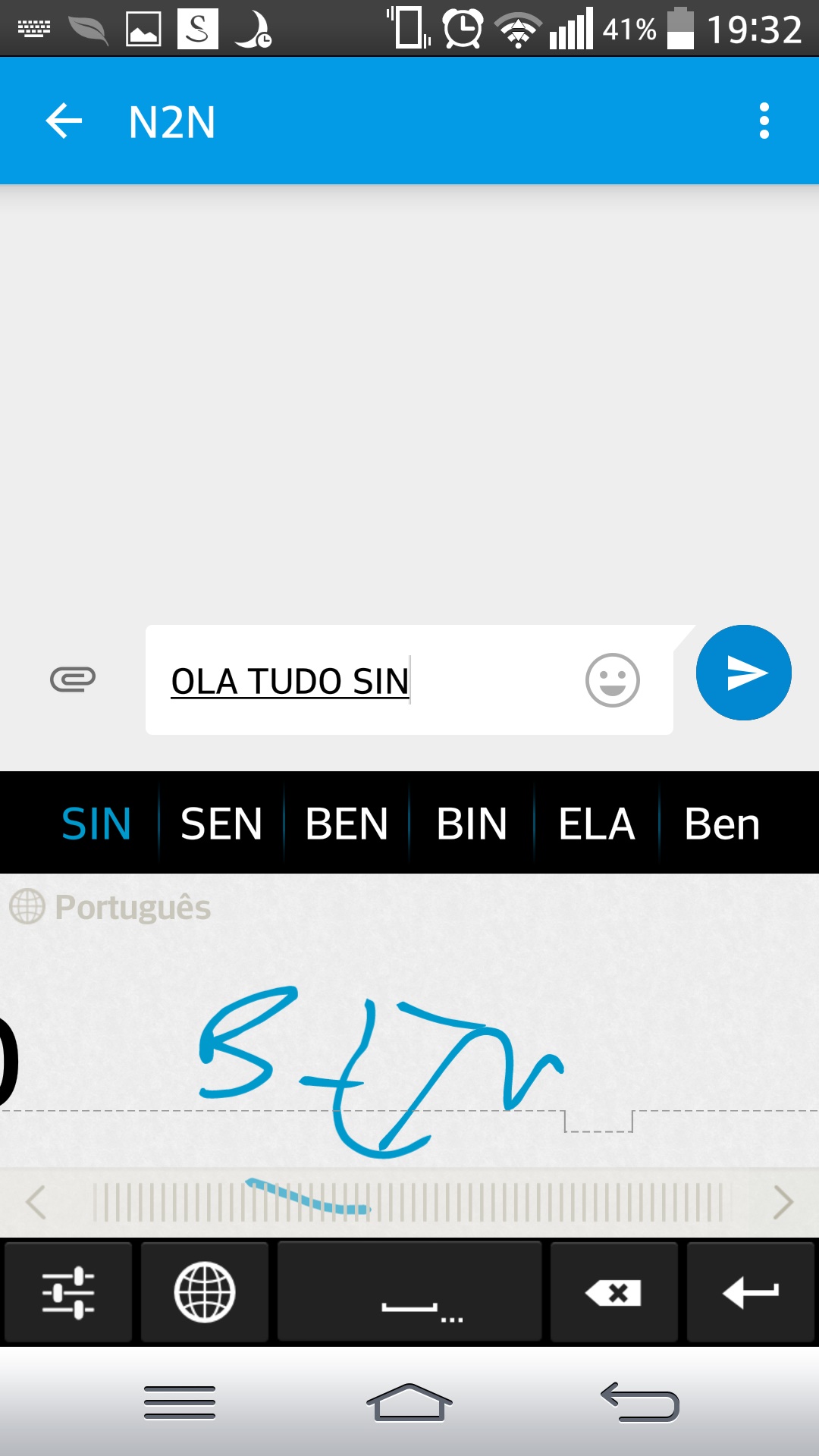Select the ELA suggestion

click(597, 824)
